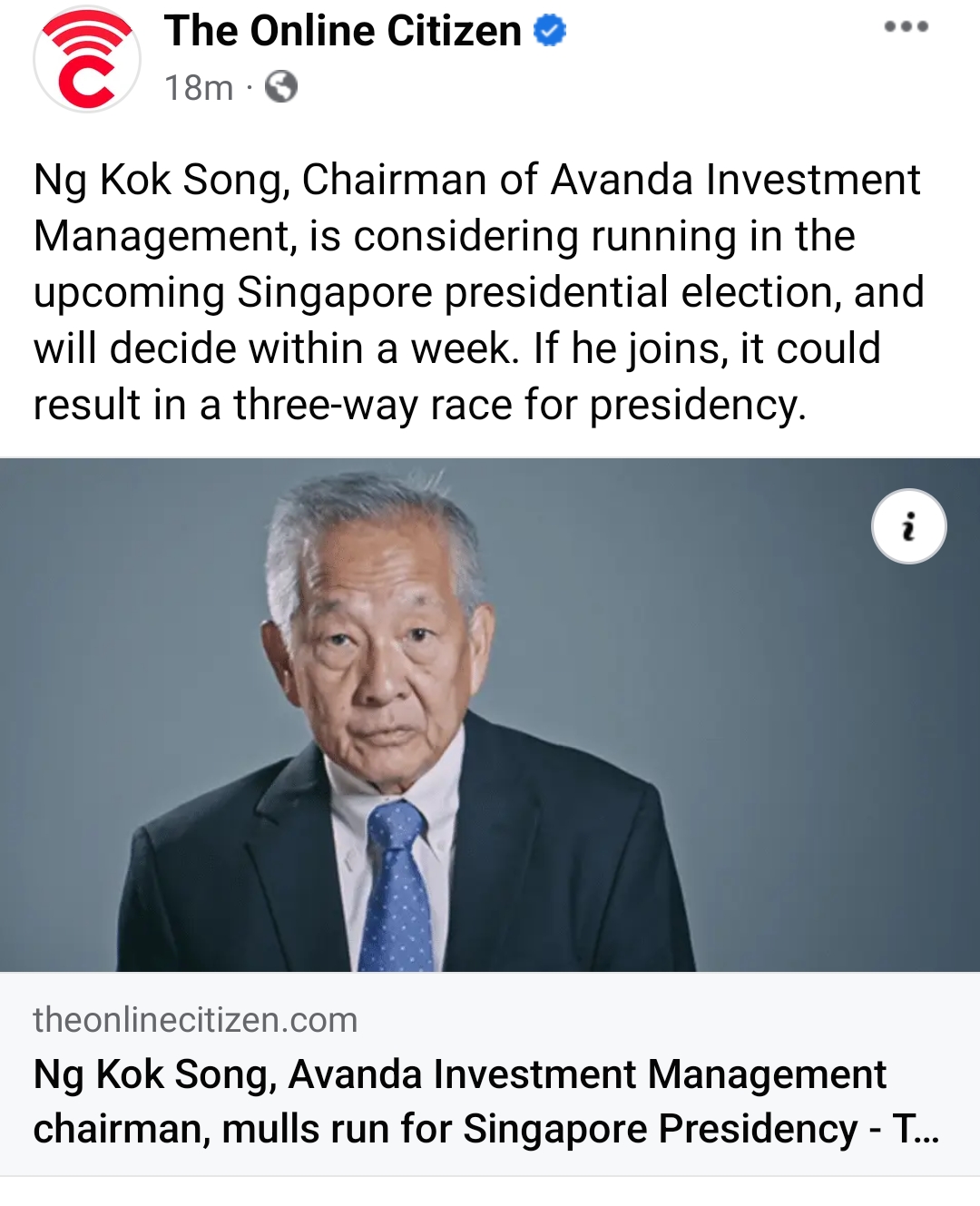Visit The Online Citizen page name
The width and height of the screenshot is (980, 1206).
pyautogui.click(x=343, y=32)
